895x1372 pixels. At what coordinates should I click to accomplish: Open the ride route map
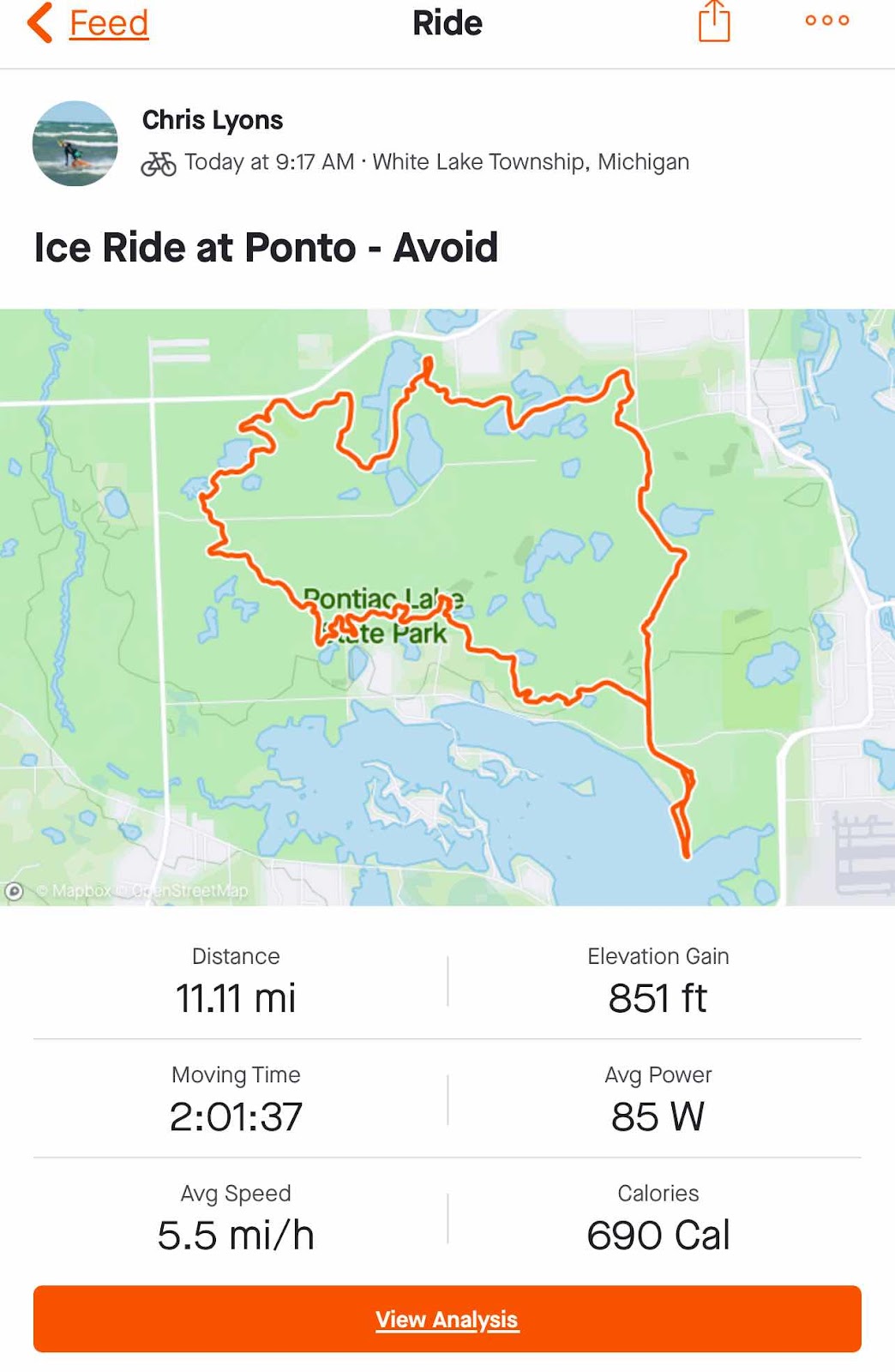[x=447, y=606]
